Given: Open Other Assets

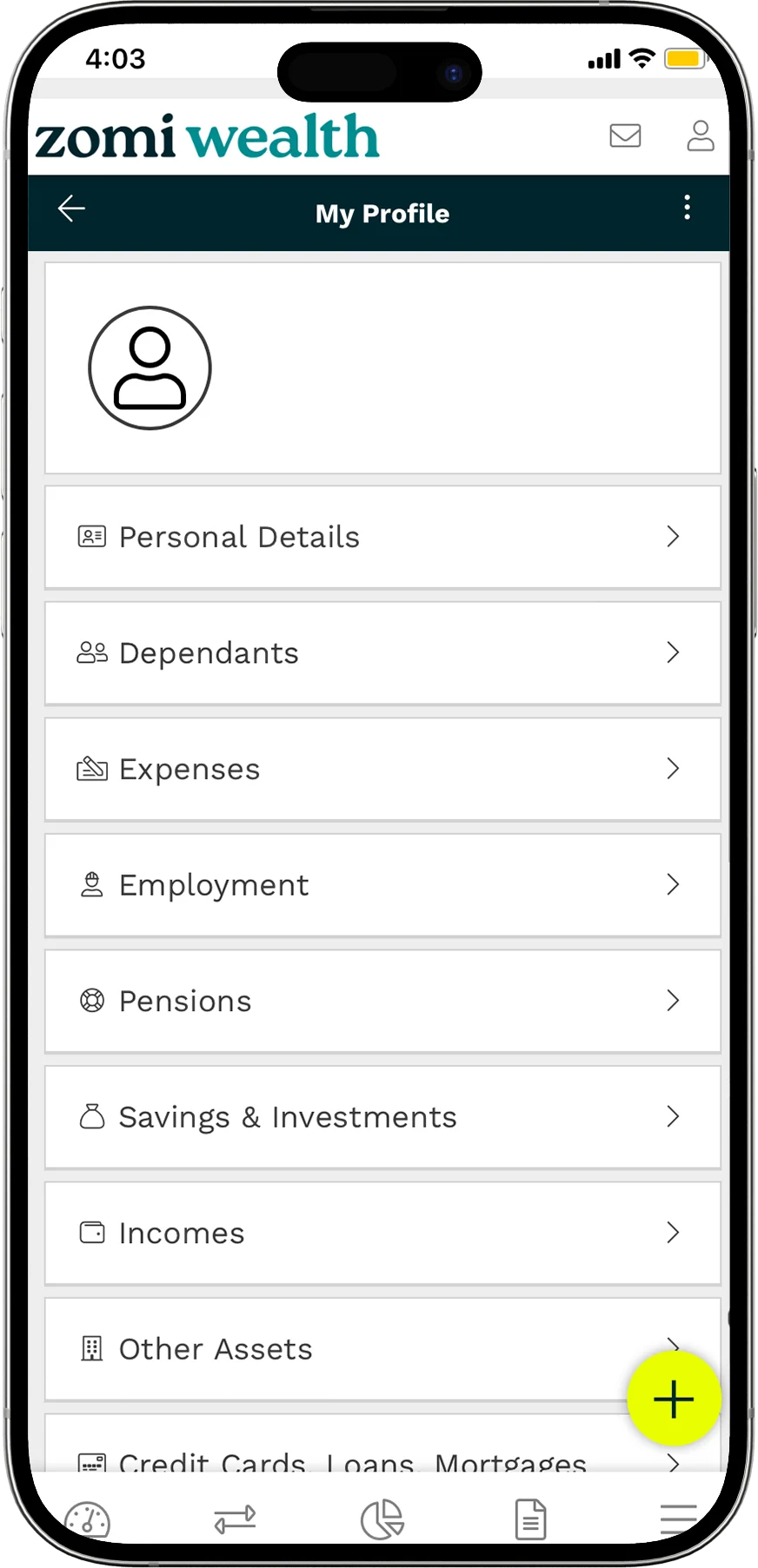Looking at the screenshot, I should [348, 1349].
